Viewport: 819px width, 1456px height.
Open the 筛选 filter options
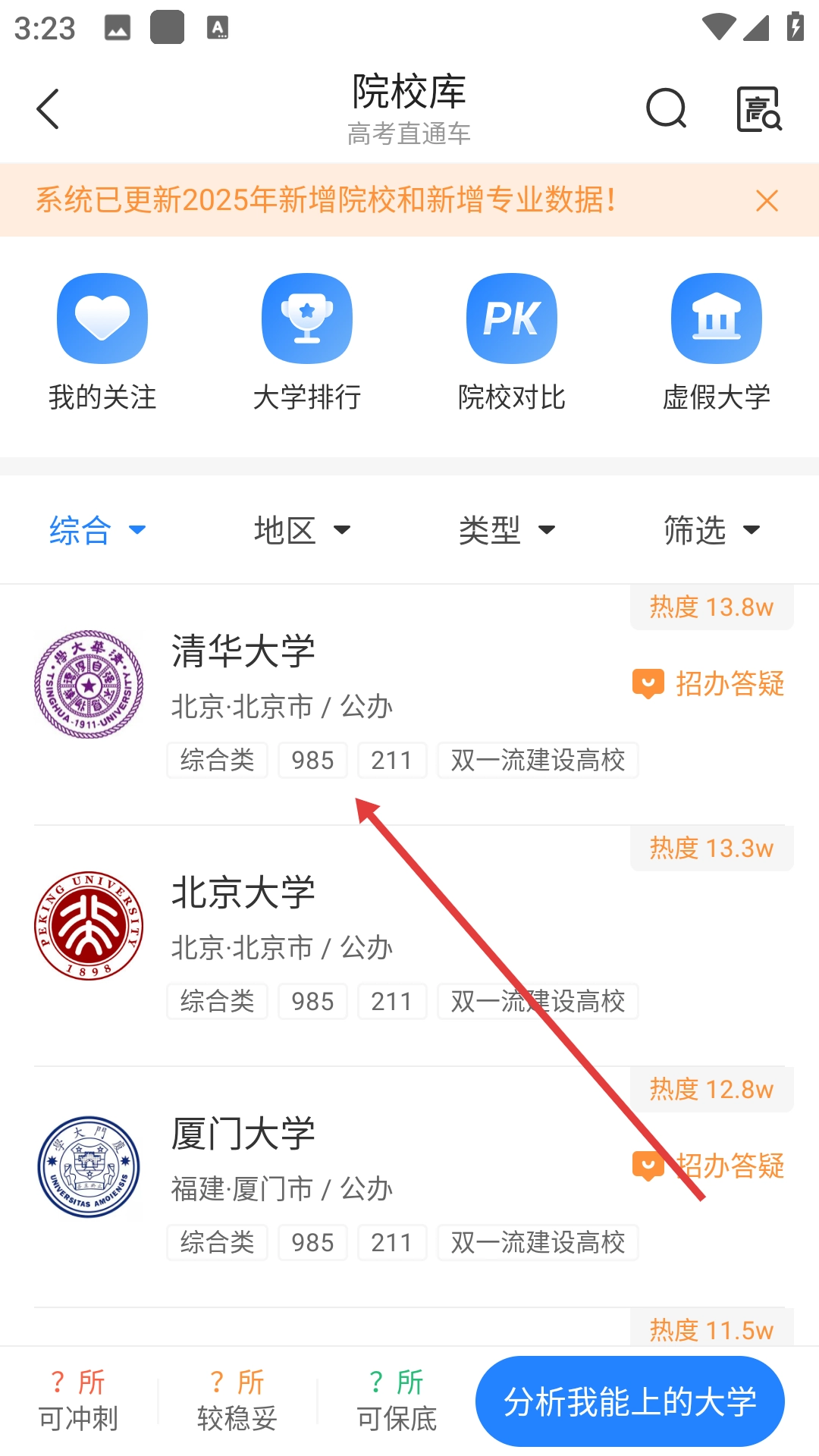pyautogui.click(x=711, y=530)
